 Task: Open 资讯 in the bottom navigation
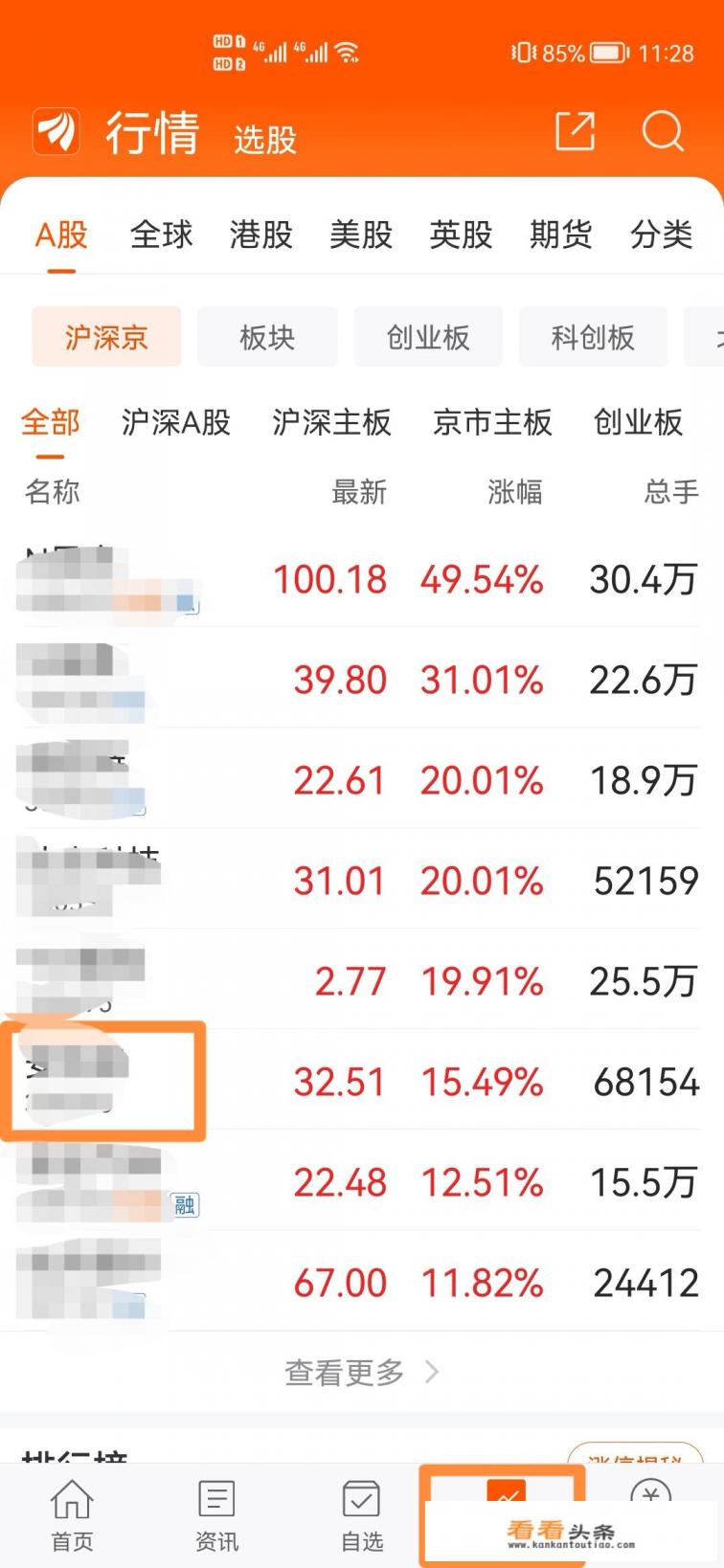[215, 1512]
